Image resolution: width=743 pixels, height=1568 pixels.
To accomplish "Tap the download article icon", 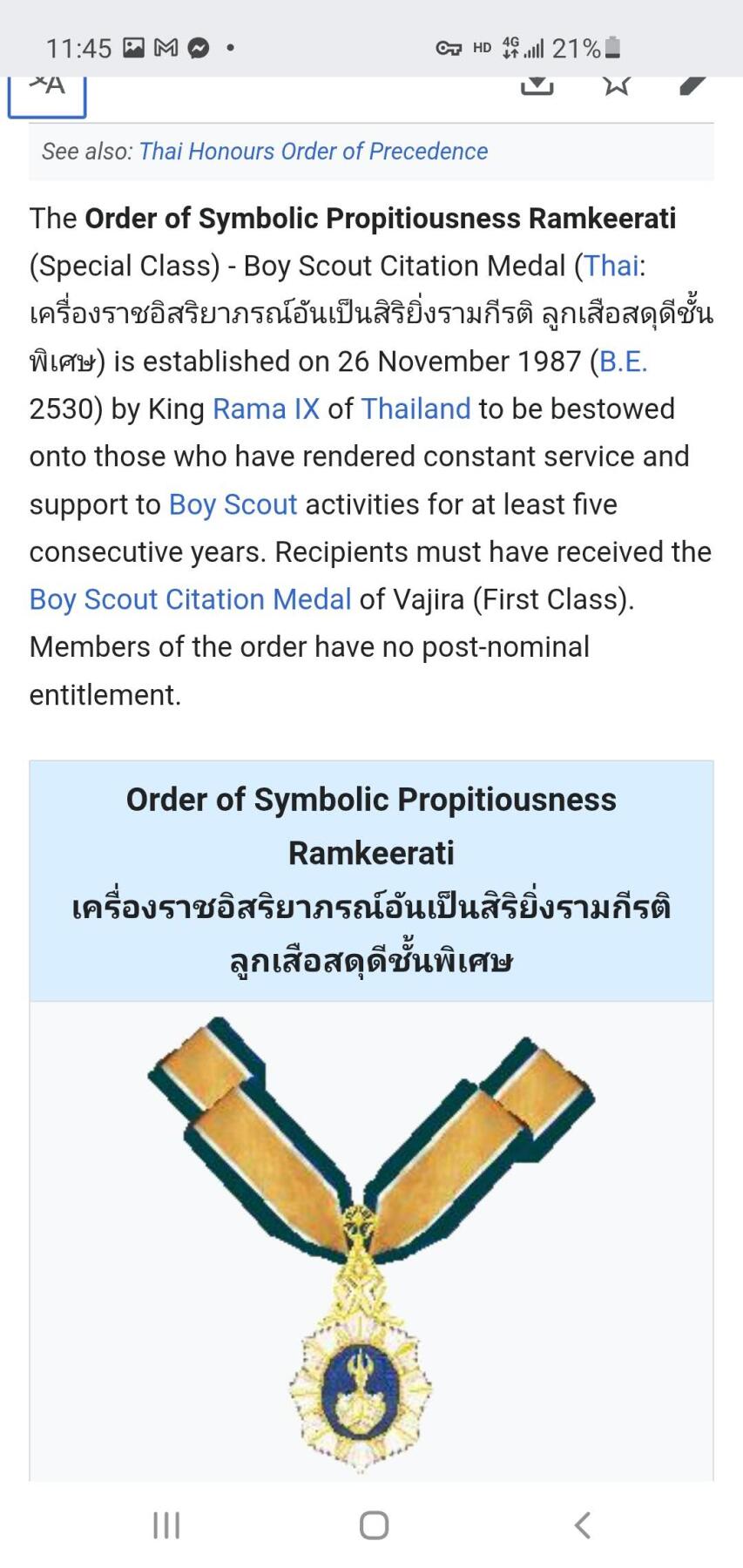I will pyautogui.click(x=537, y=84).
